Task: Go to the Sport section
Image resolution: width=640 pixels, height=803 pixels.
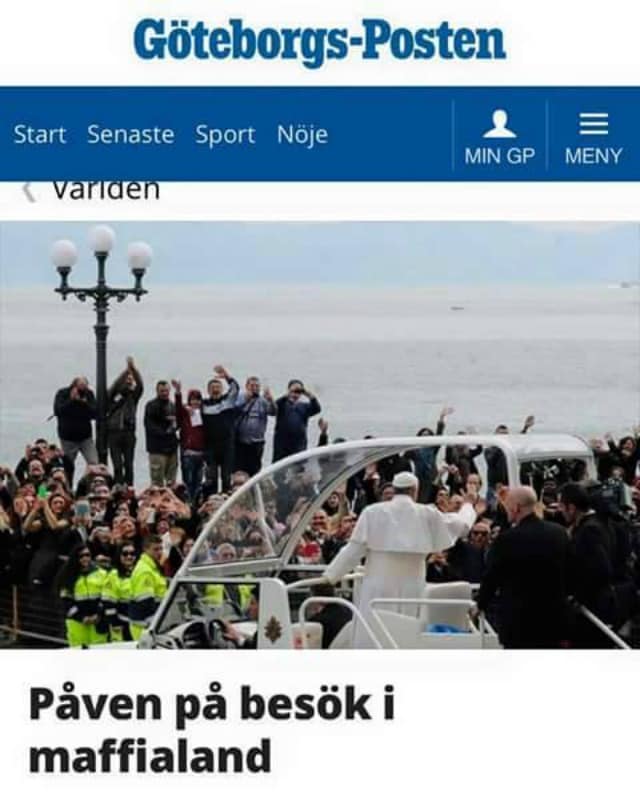Action: [x=225, y=135]
